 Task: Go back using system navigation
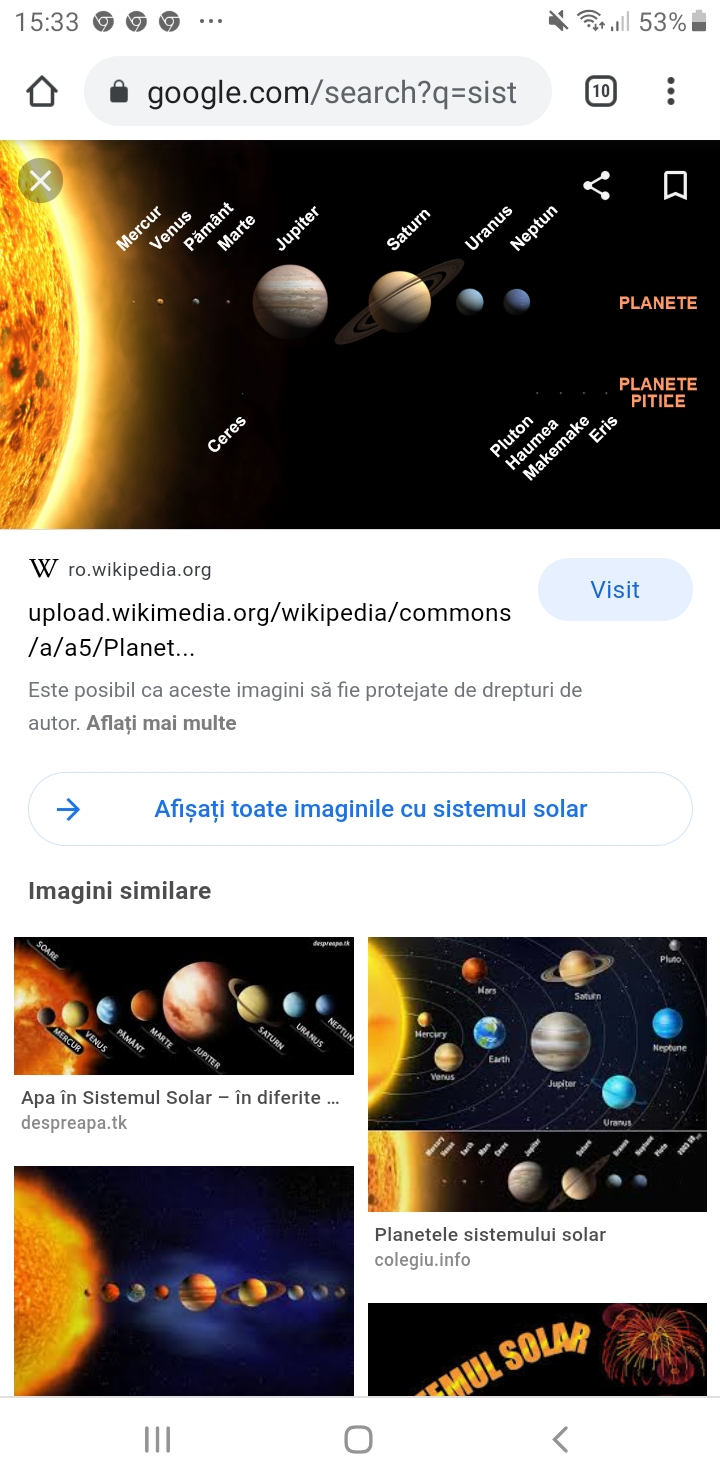[560, 1439]
